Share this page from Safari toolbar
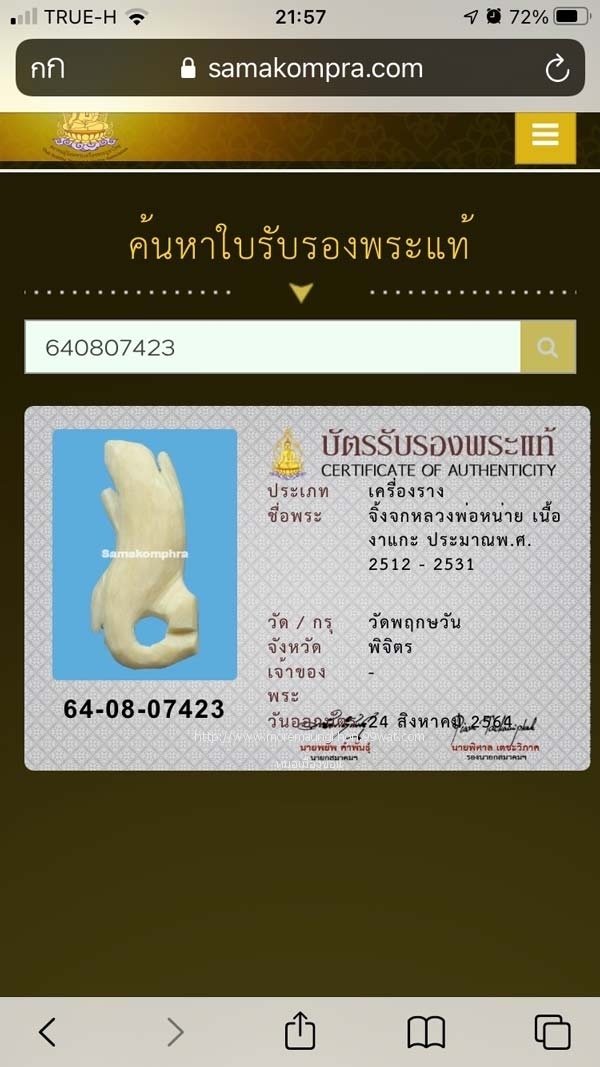The height and width of the screenshot is (1067, 600). tap(300, 1030)
